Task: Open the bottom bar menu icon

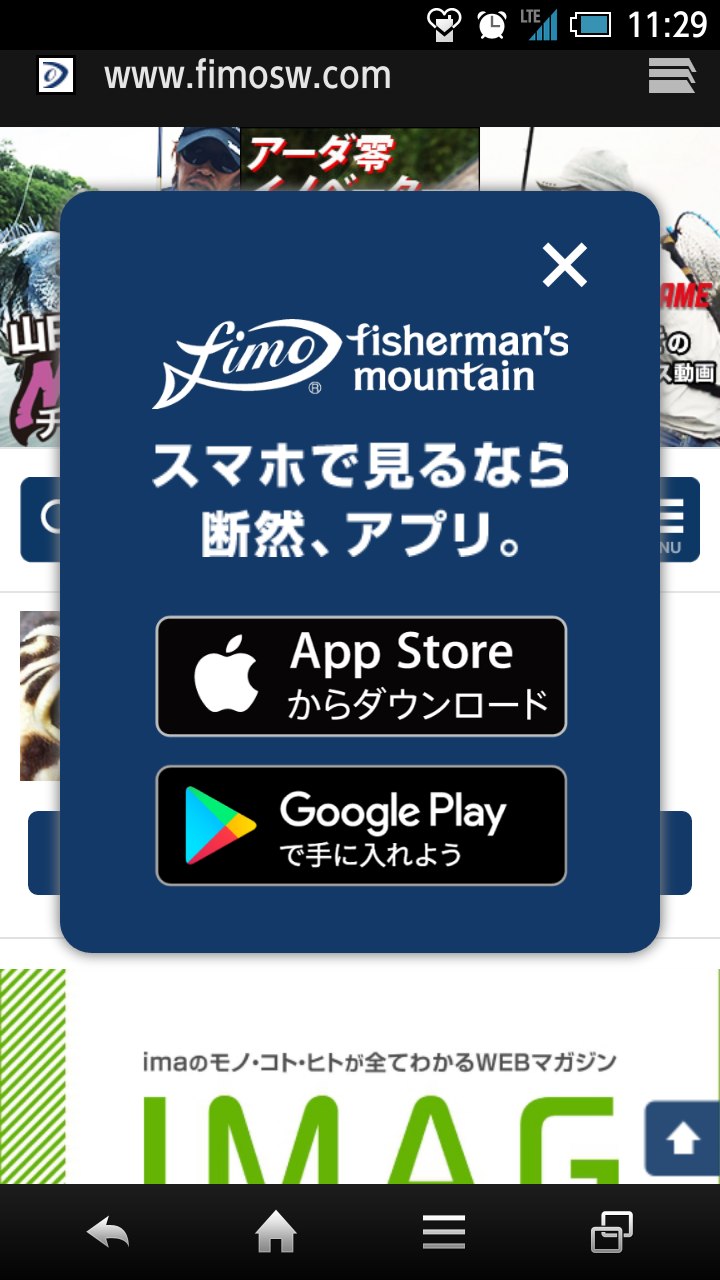Action: [443, 1233]
